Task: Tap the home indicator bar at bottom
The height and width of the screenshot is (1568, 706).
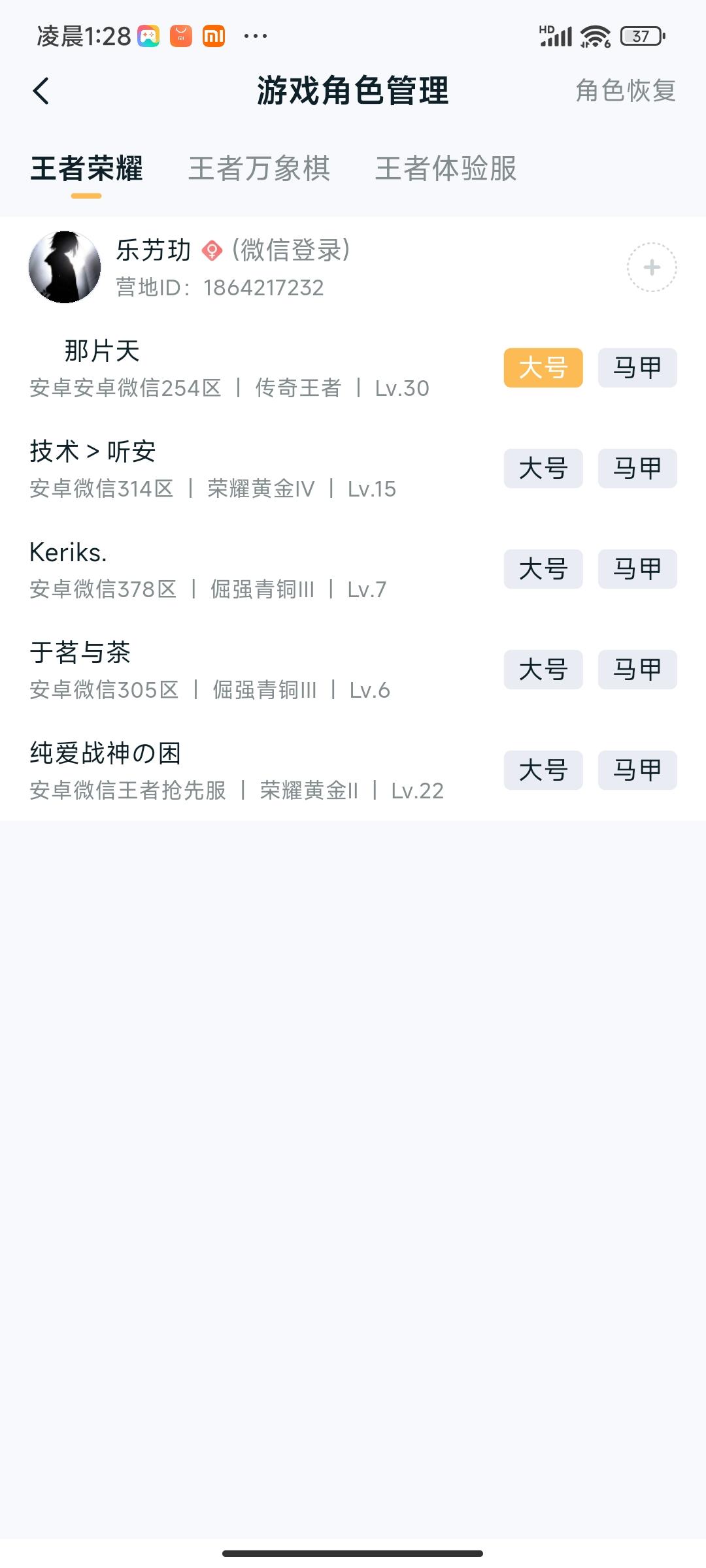Action: click(353, 1552)
